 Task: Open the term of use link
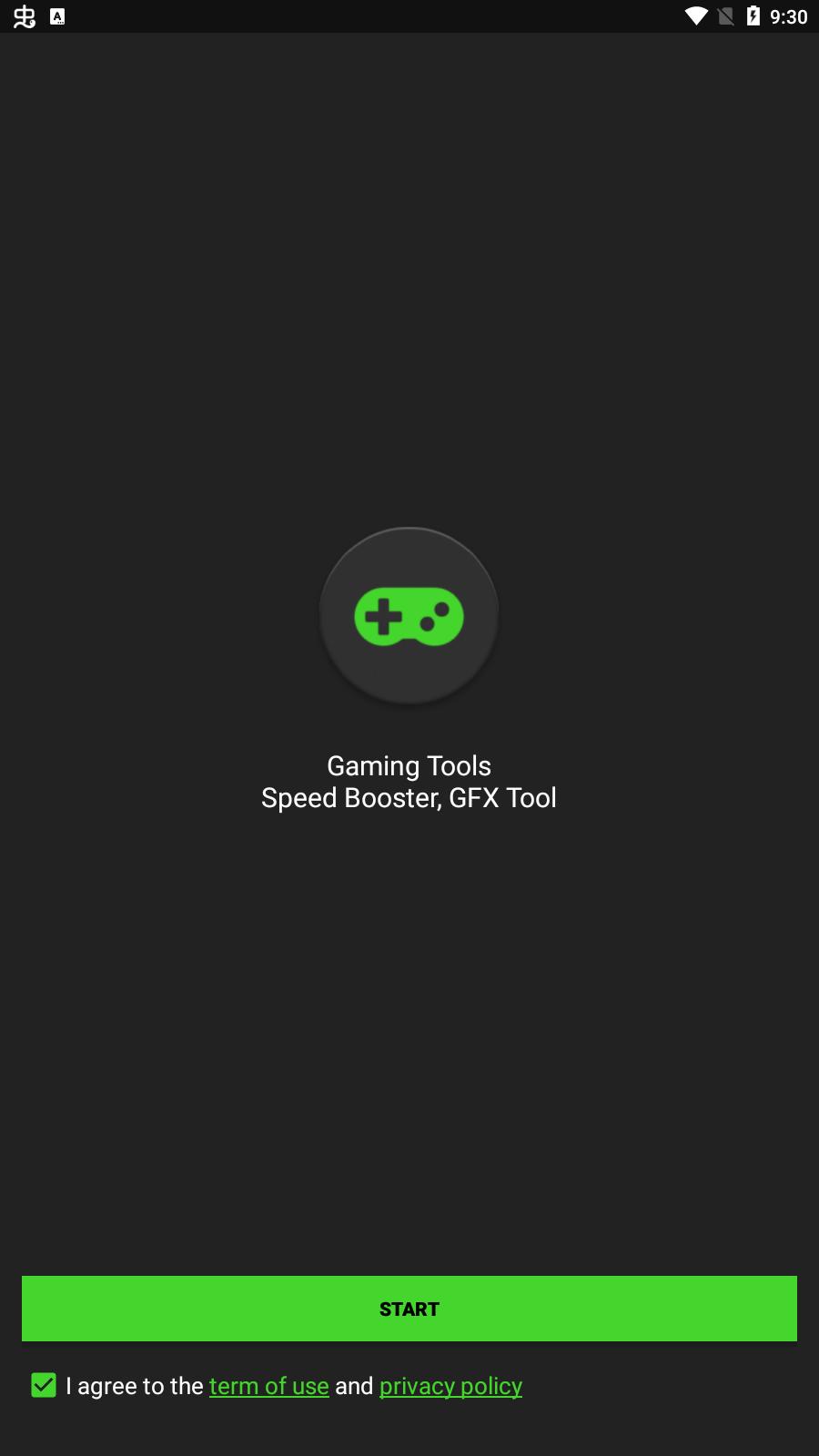pos(269,1386)
